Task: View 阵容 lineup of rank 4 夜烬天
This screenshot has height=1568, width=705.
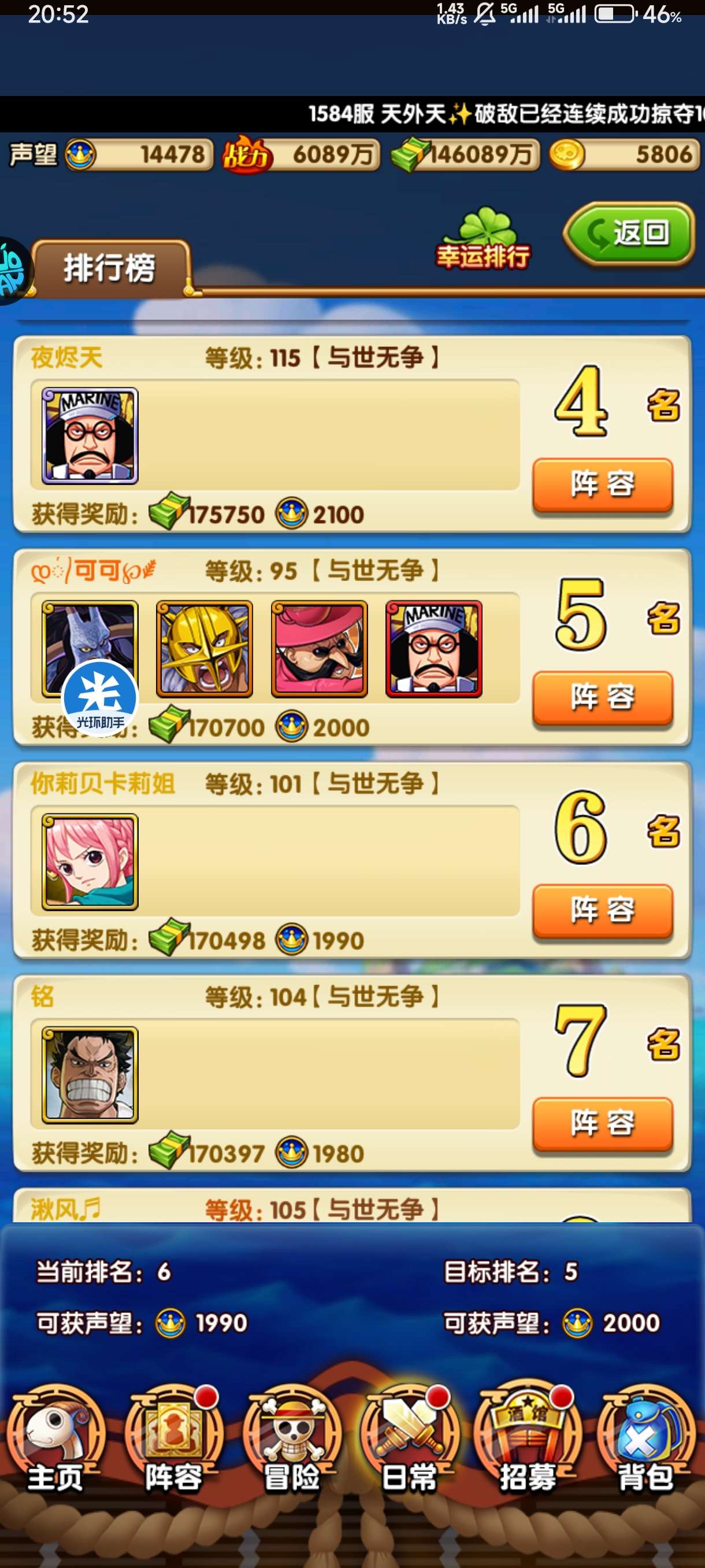Action: point(602,485)
